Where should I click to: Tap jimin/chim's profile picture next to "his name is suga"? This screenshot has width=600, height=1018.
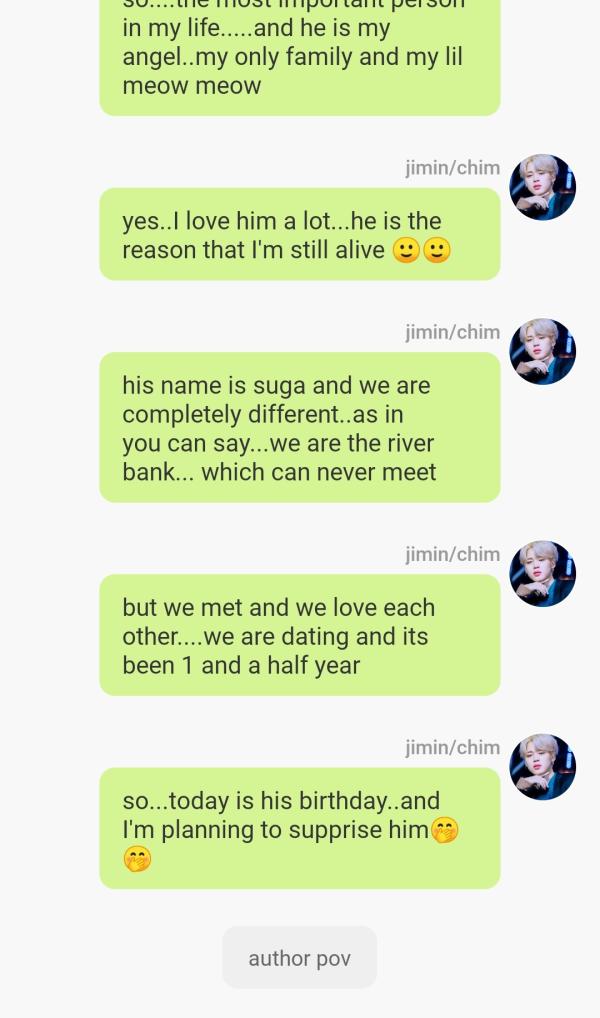542,352
